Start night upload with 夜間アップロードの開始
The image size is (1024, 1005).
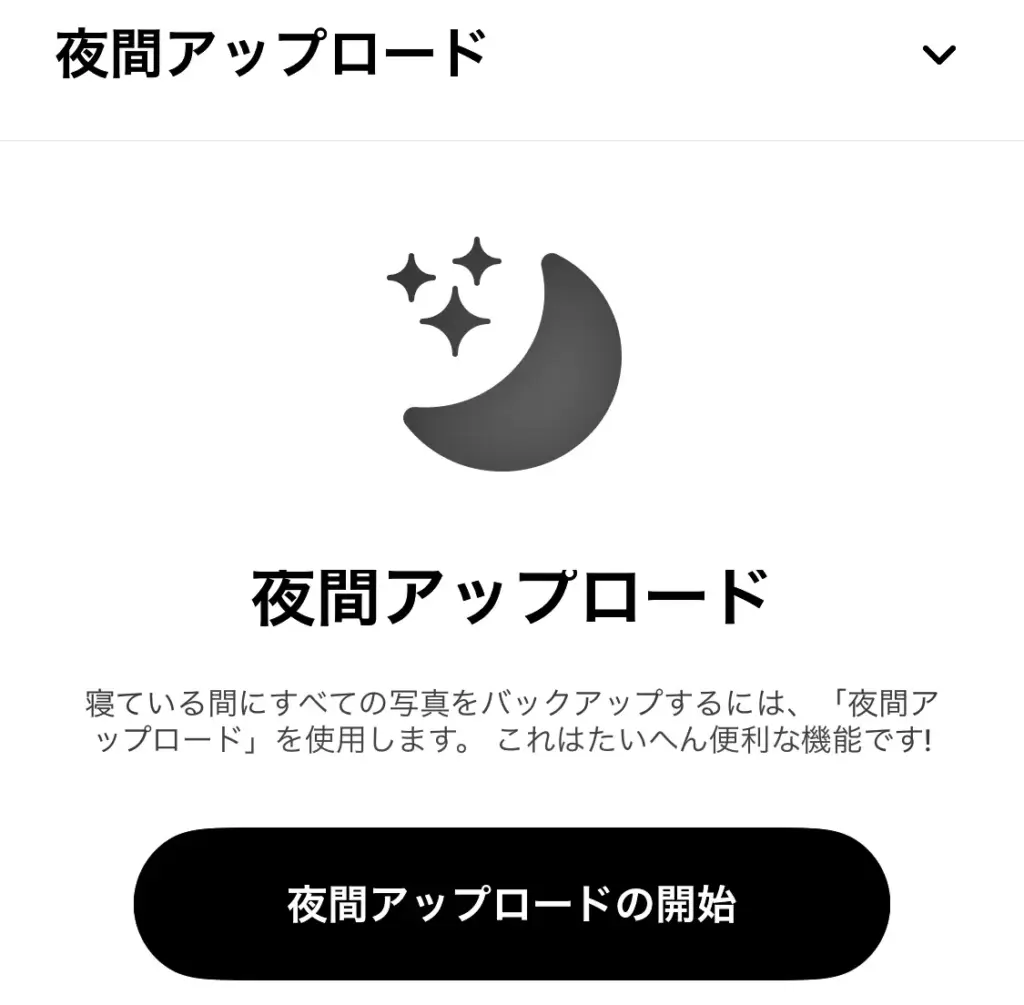[x=511, y=904]
